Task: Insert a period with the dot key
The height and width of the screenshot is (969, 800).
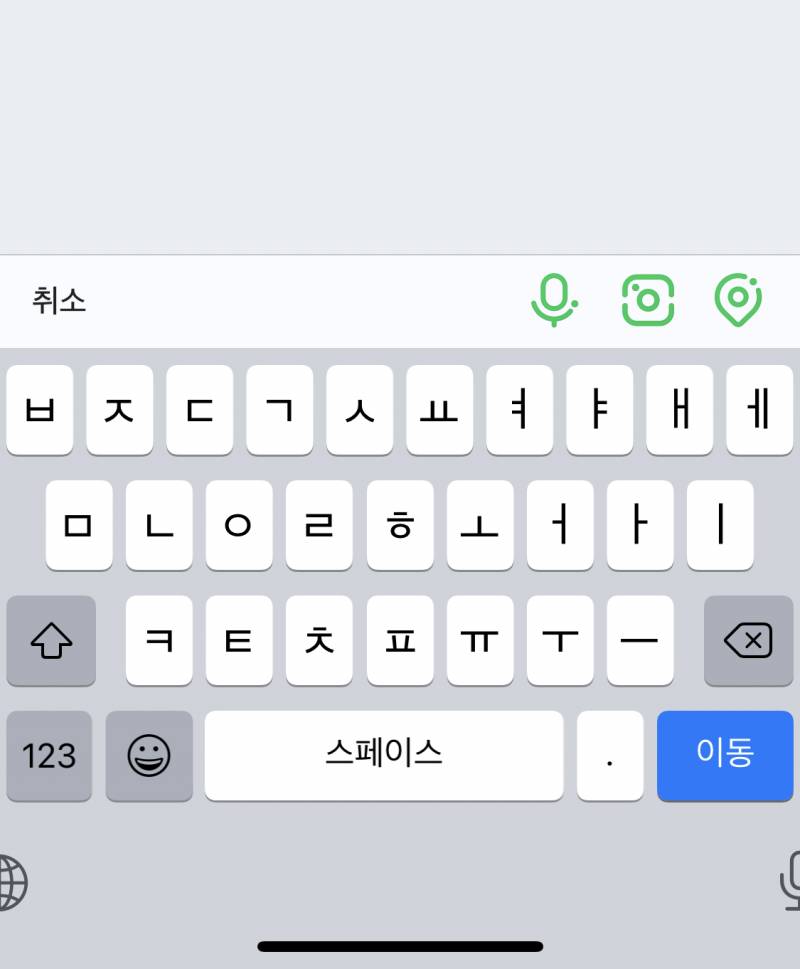Action: (x=610, y=757)
